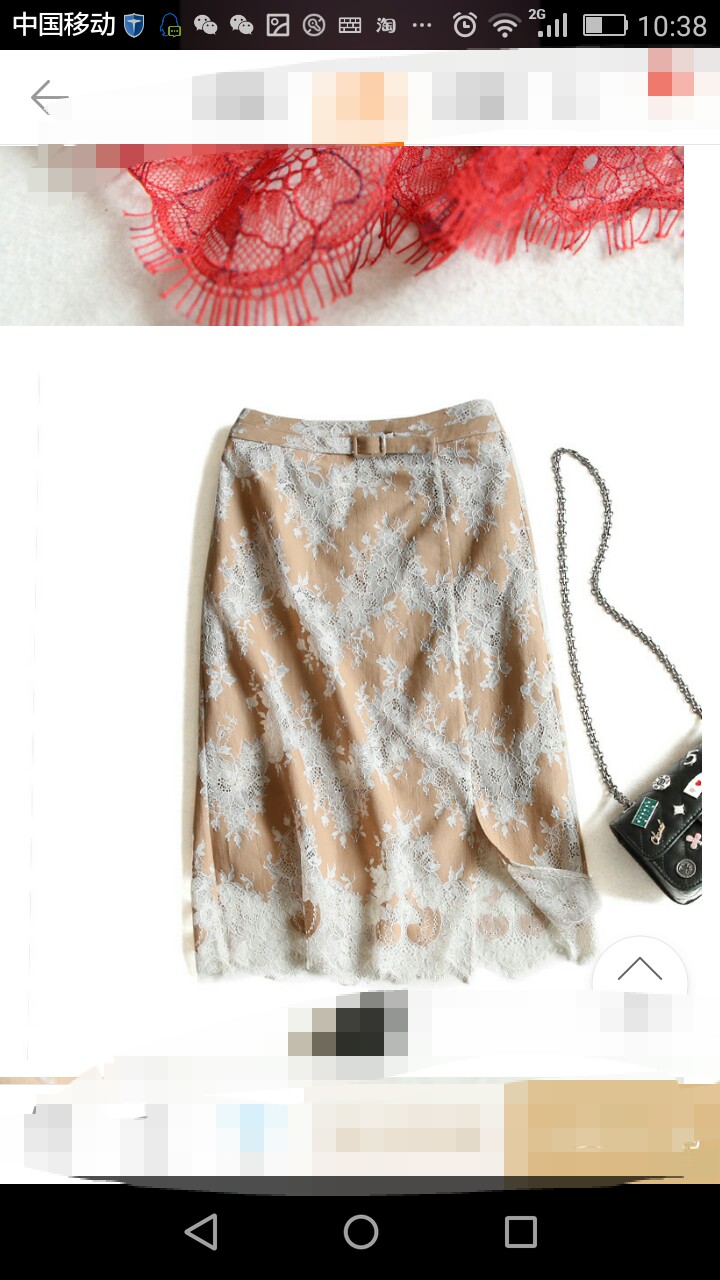The height and width of the screenshot is (1280, 720).
Task: Go to the home screen
Action: [361, 1232]
